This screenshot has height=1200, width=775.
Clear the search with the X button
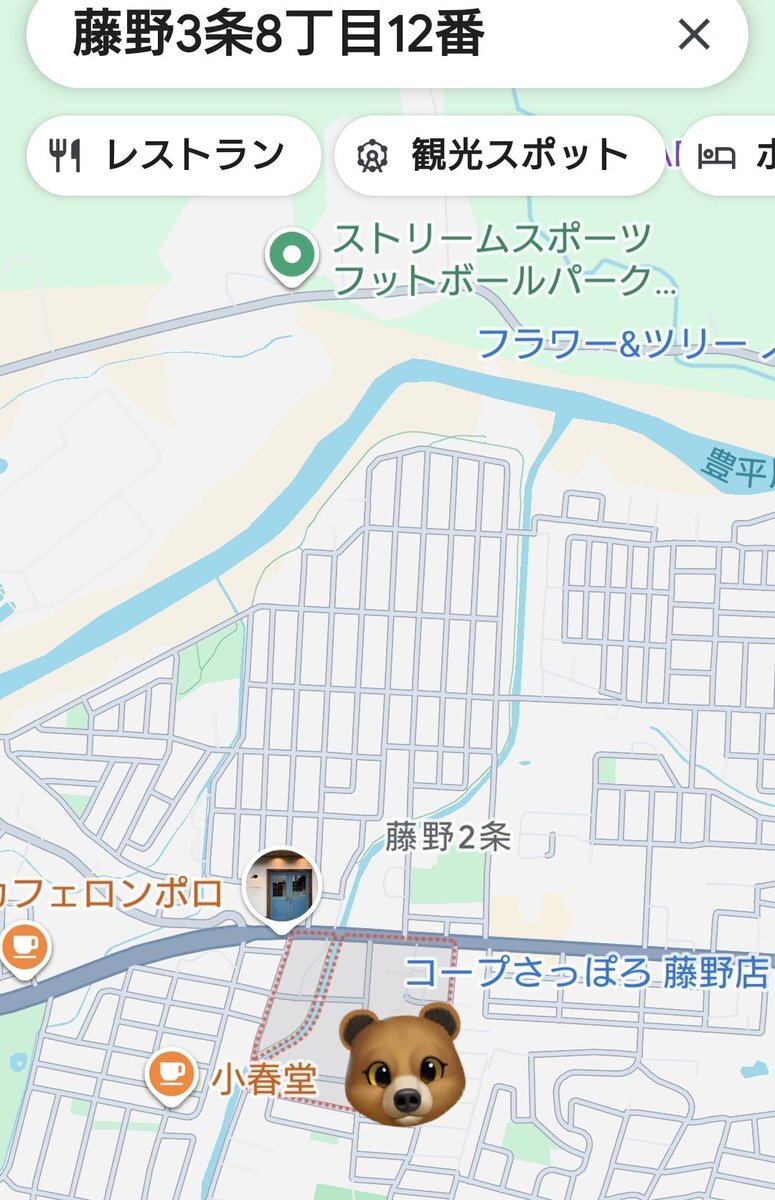[694, 35]
